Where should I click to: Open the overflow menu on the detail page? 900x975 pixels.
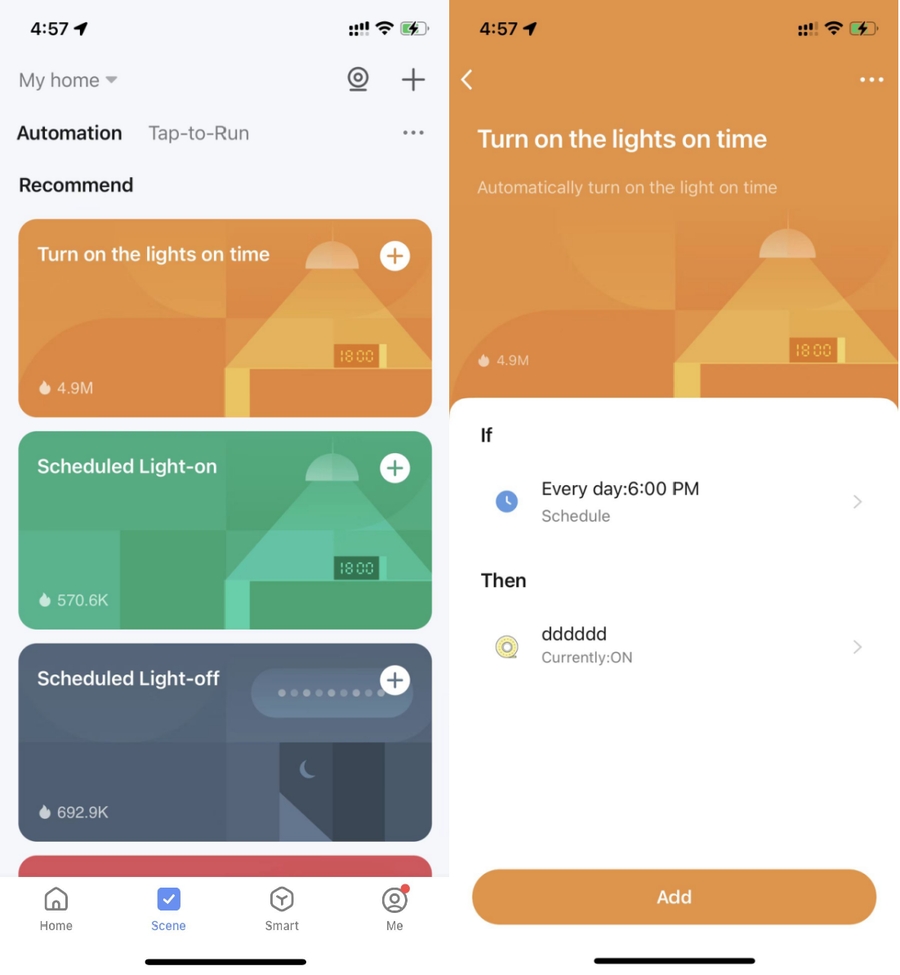871,80
